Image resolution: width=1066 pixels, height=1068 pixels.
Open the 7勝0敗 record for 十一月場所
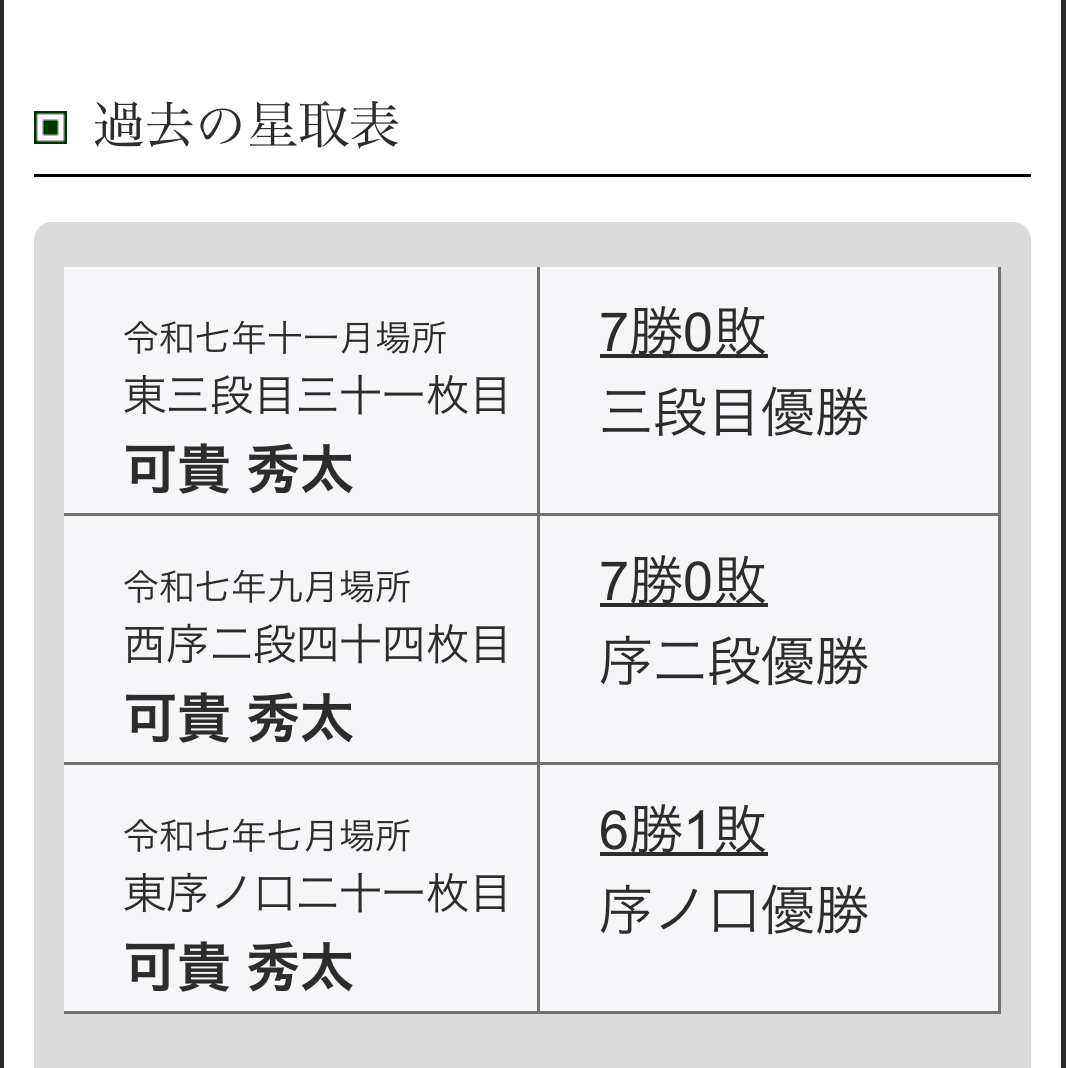[683, 333]
